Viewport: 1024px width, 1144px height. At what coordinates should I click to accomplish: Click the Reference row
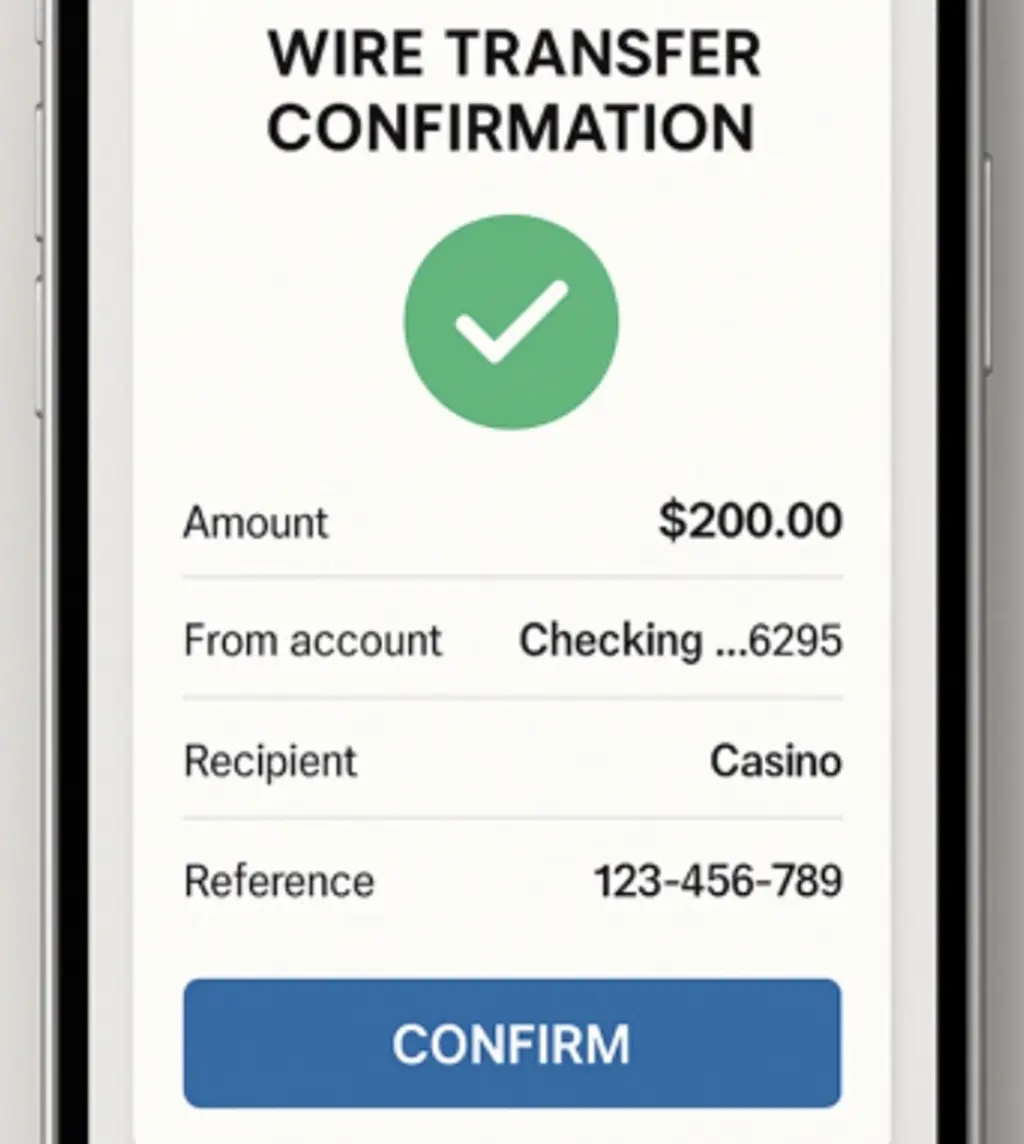pyautogui.click(x=510, y=881)
